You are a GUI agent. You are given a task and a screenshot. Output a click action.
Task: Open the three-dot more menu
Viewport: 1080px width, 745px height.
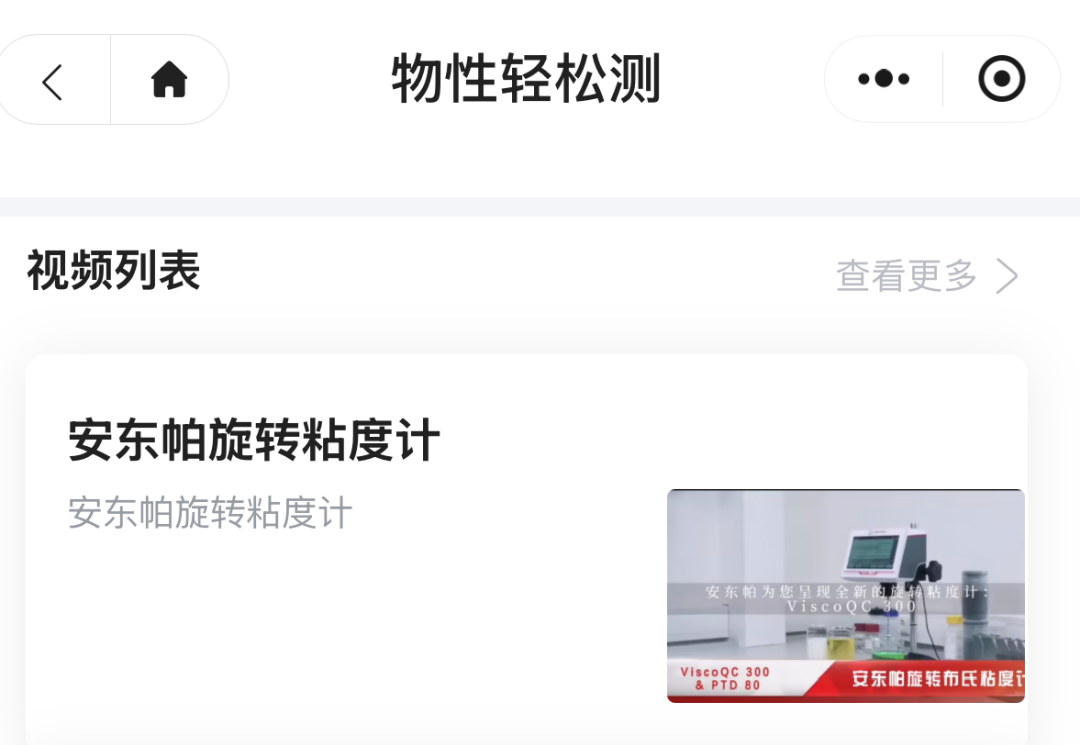click(884, 79)
